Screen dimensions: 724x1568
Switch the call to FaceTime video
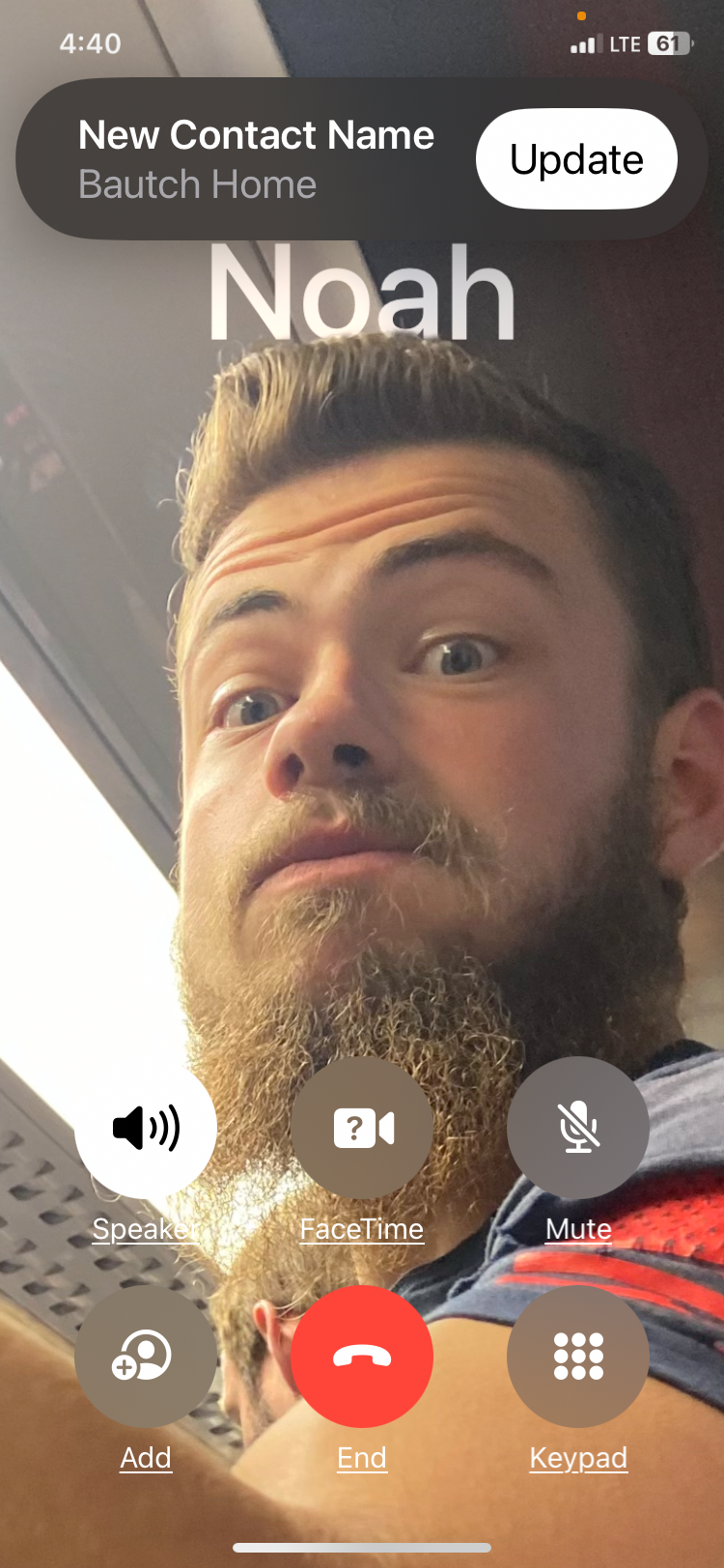(x=362, y=1128)
